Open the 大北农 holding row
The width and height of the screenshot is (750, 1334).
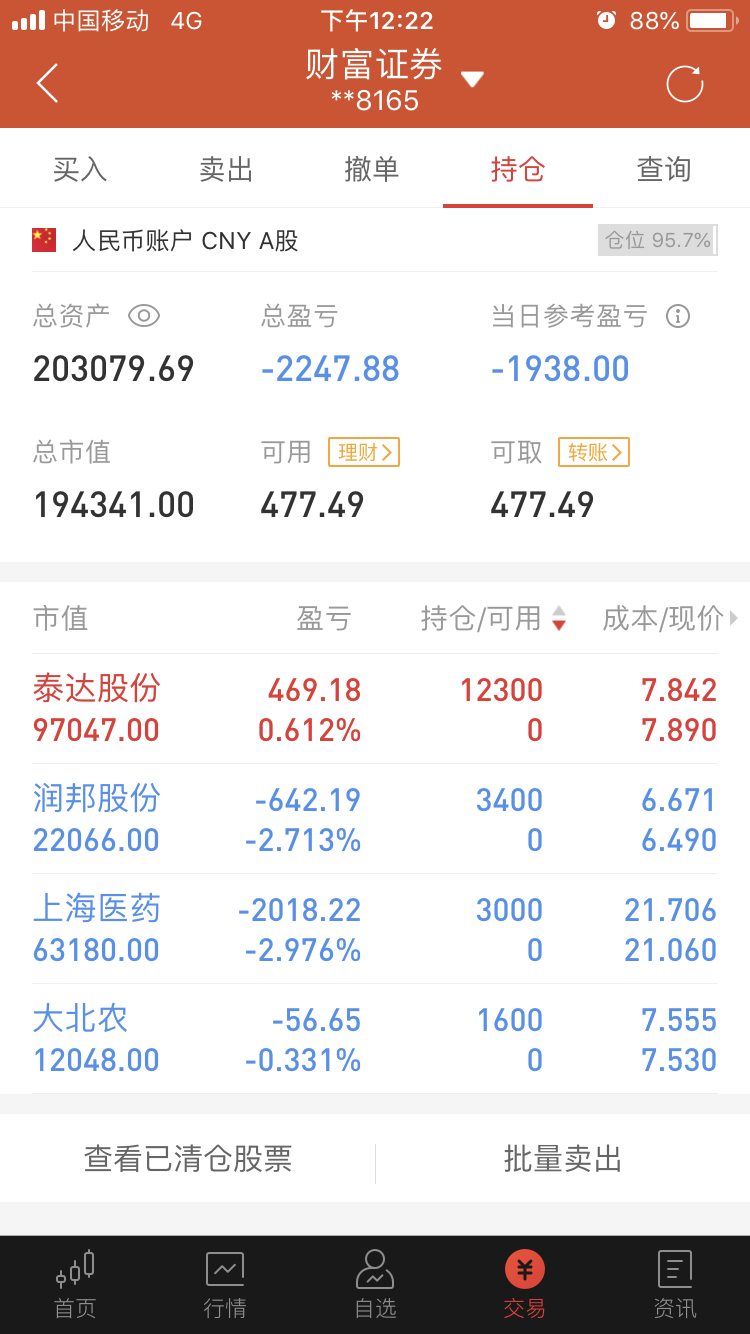click(x=375, y=1039)
